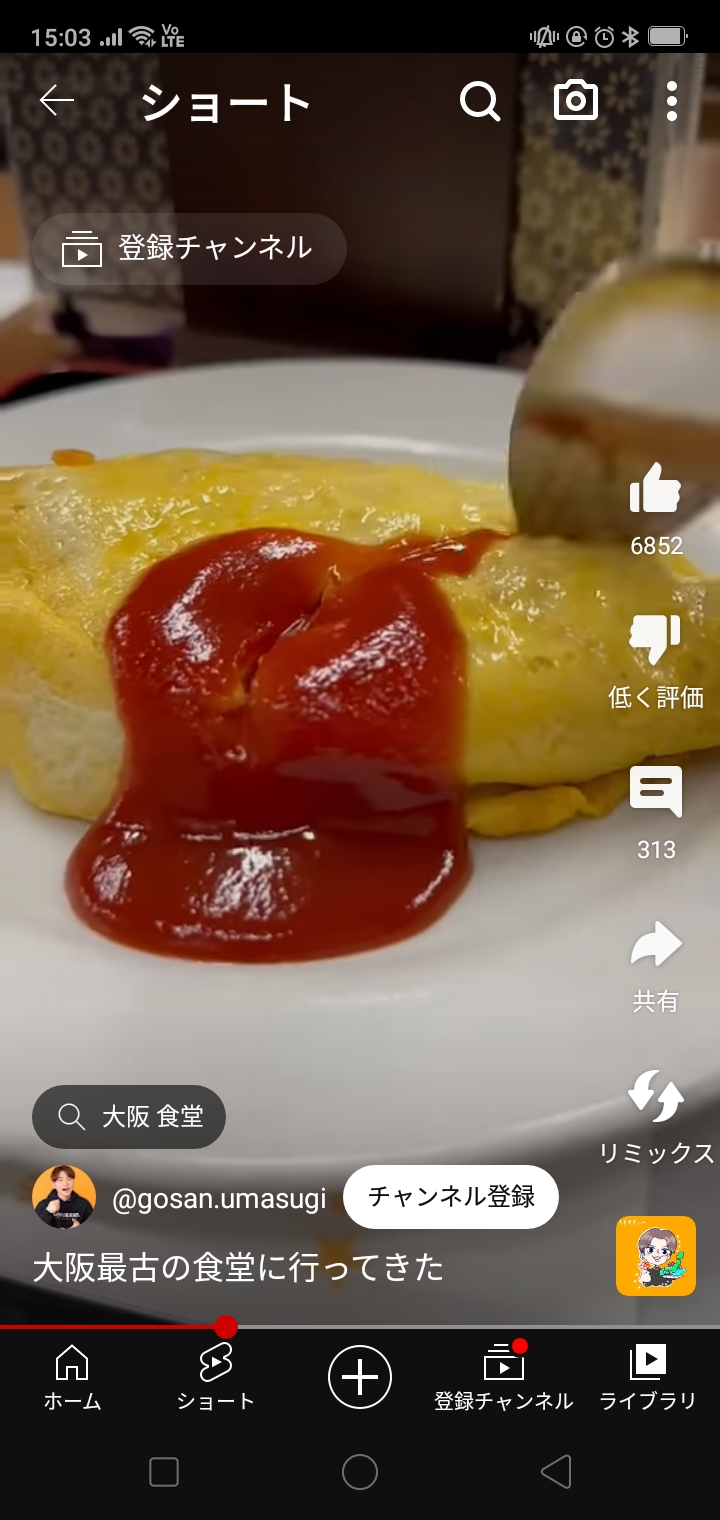Open 登録チャンネル tab in bottom navigation
720x1520 pixels.
[504, 1377]
